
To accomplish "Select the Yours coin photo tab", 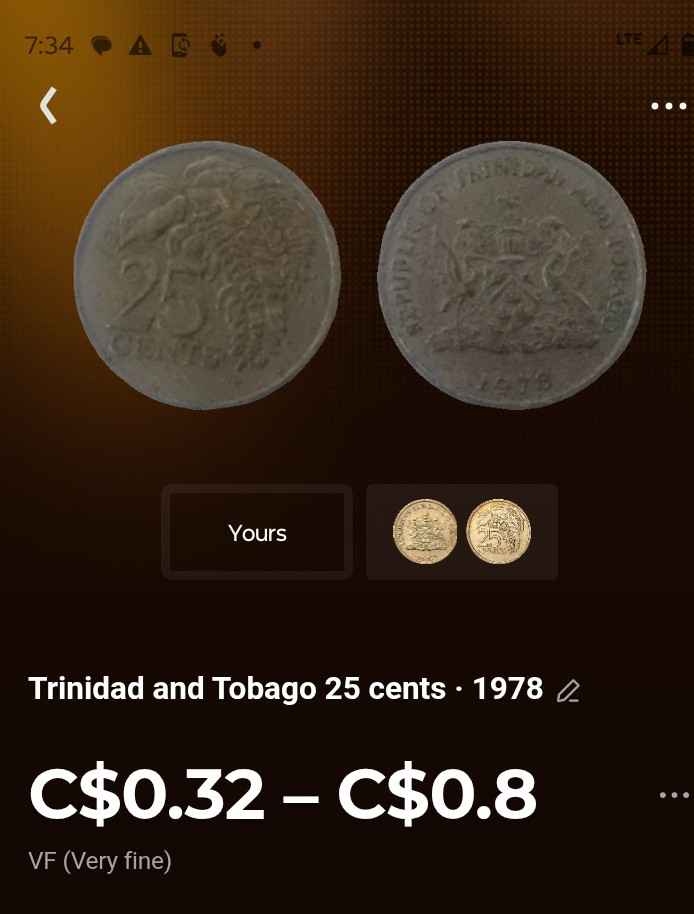I will [257, 533].
